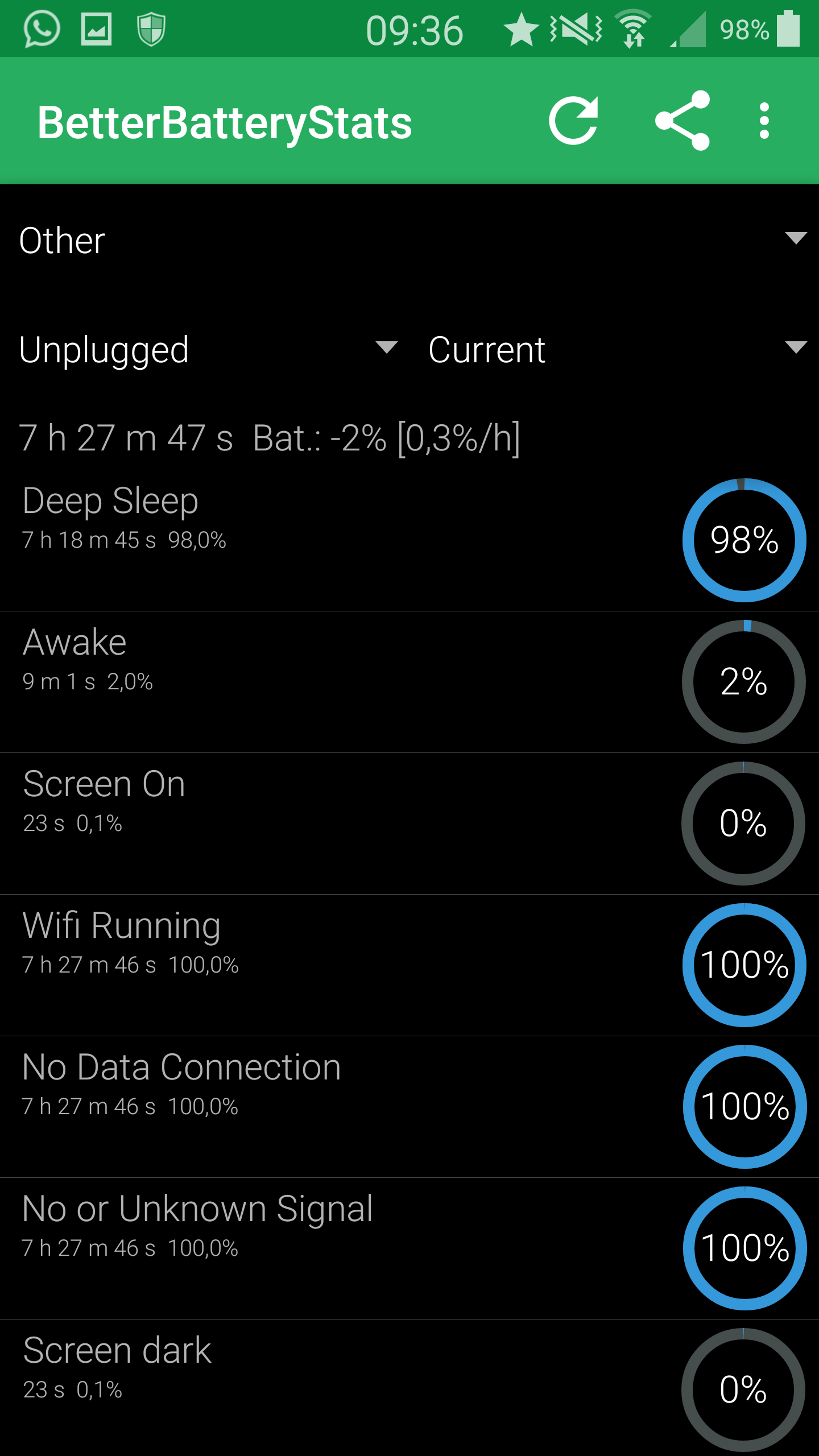Viewport: 819px width, 1456px height.
Task: Open the Deep Sleep row
Action: pos(409,540)
